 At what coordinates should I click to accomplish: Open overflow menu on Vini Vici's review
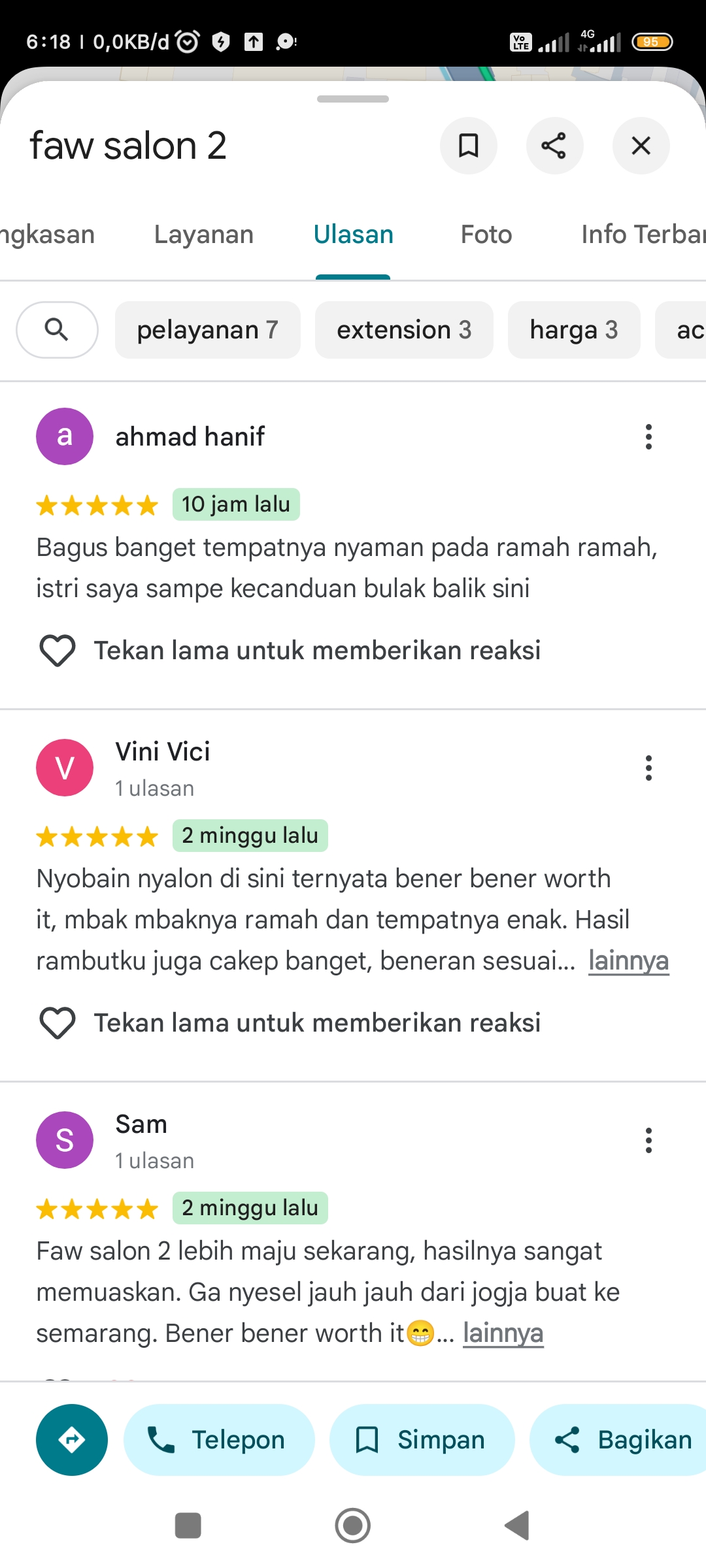(x=648, y=768)
